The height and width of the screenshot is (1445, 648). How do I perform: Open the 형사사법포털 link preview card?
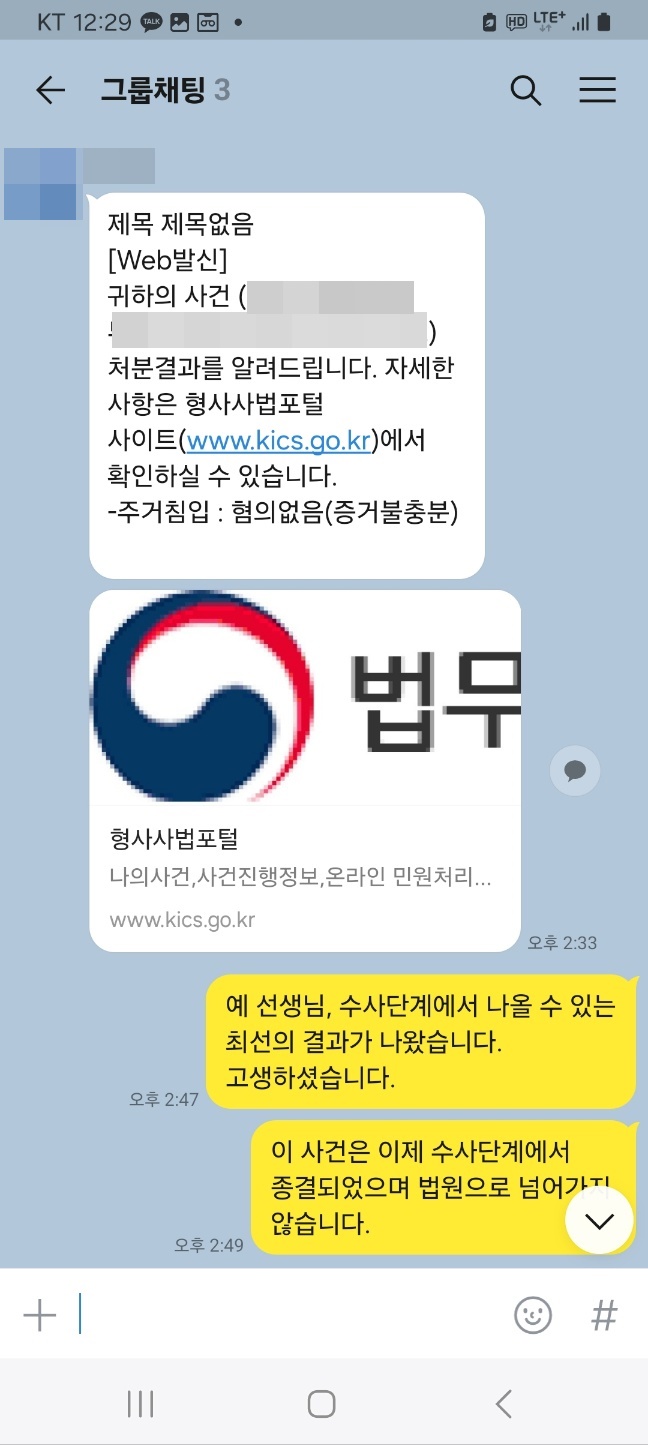[x=305, y=770]
